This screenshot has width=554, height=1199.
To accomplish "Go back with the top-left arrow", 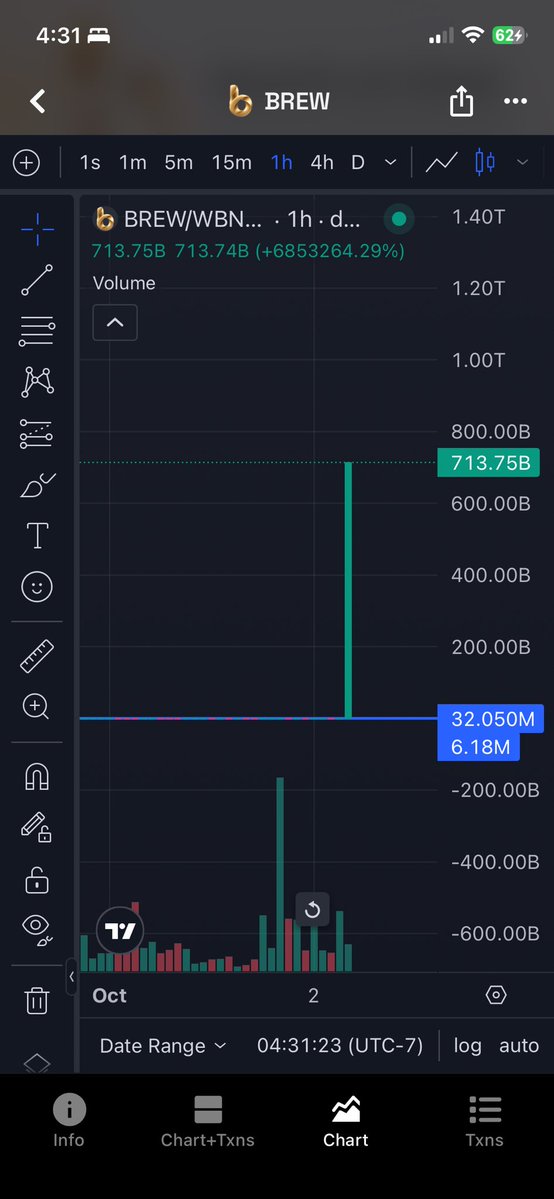I will (x=37, y=101).
